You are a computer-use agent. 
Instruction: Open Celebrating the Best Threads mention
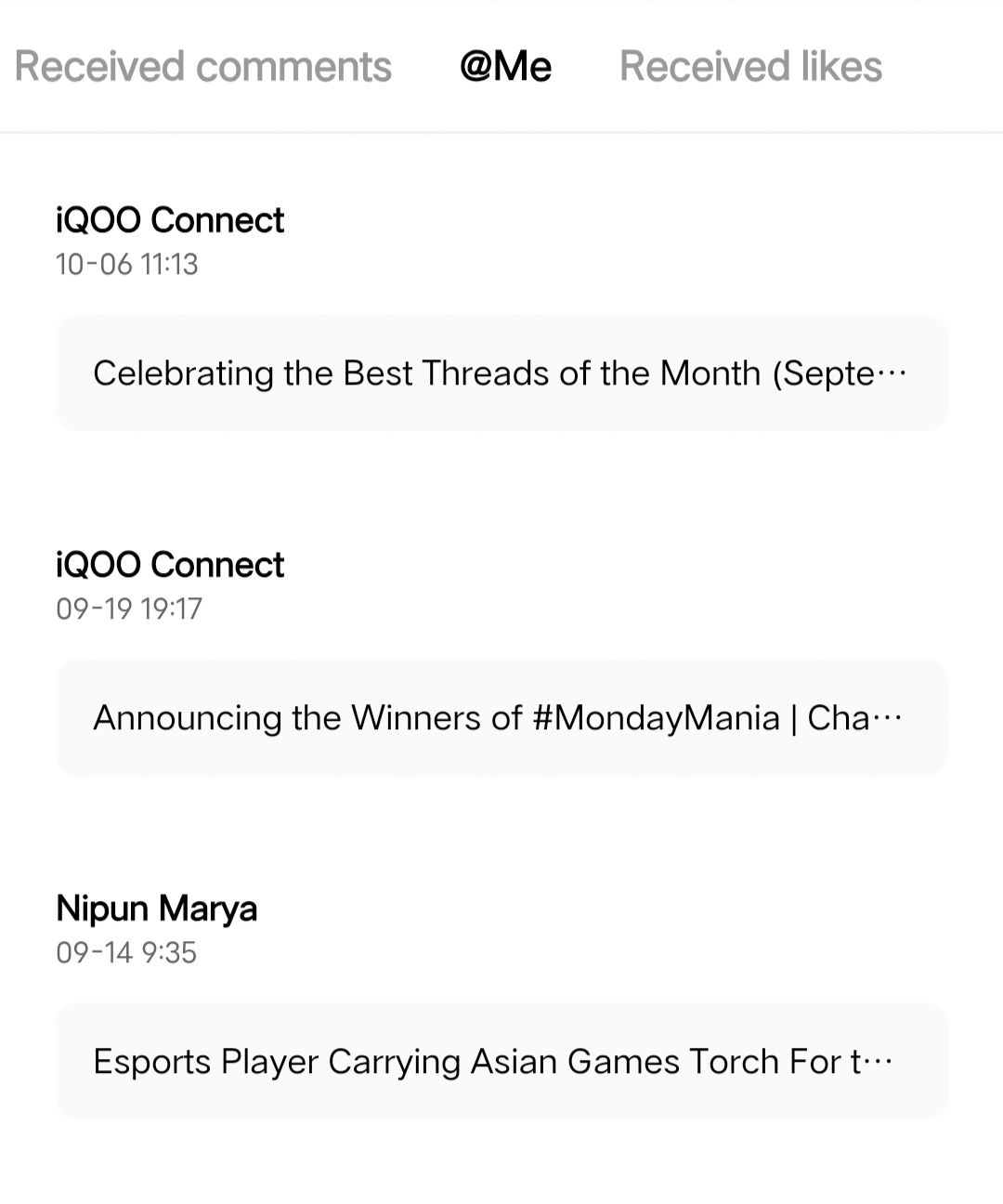point(501,373)
